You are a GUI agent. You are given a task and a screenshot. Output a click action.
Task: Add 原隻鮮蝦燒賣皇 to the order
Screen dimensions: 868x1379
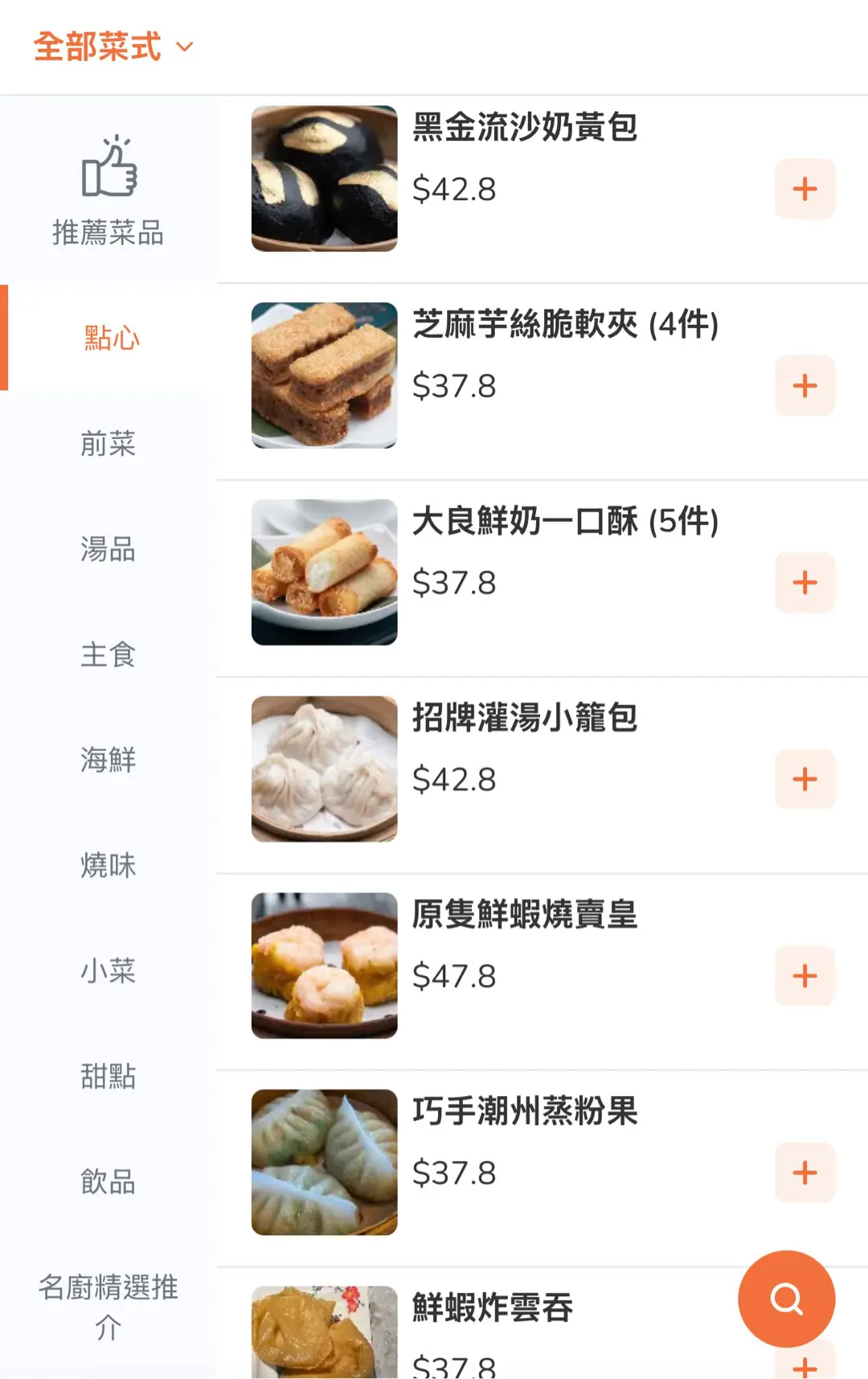point(805,976)
